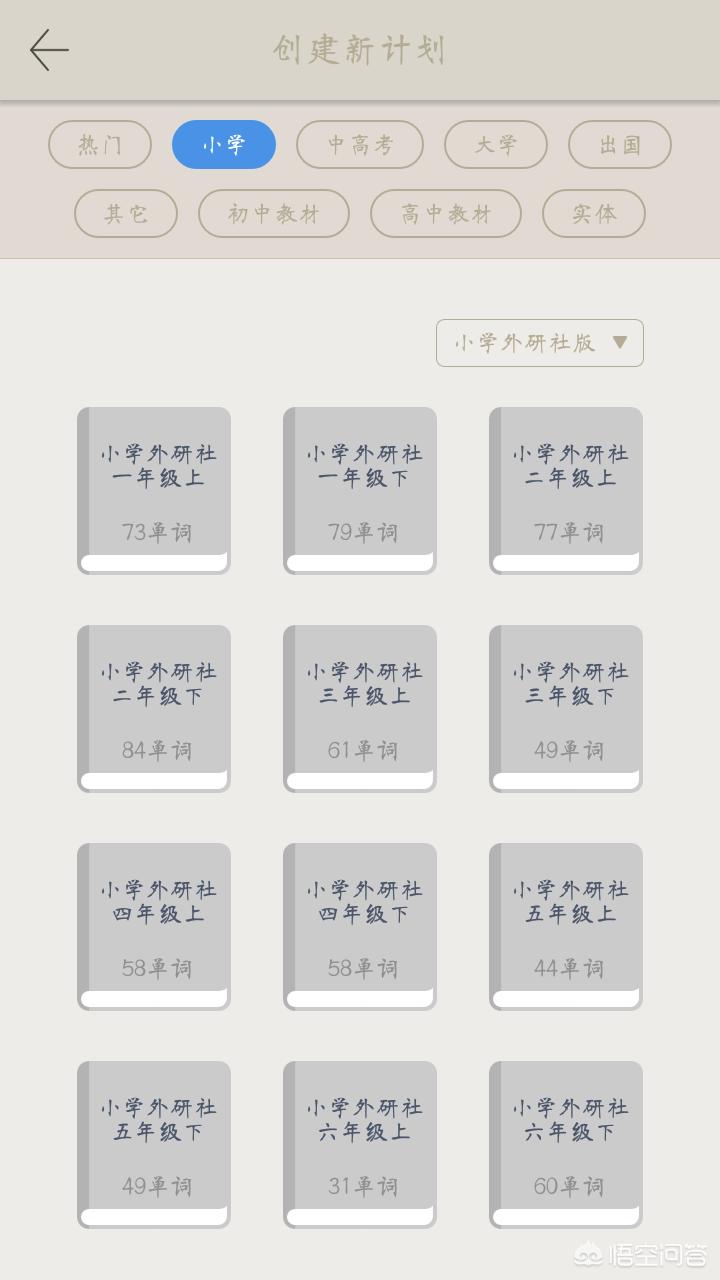Select the 实体 category chip
This screenshot has height=1280, width=720.
594,214
